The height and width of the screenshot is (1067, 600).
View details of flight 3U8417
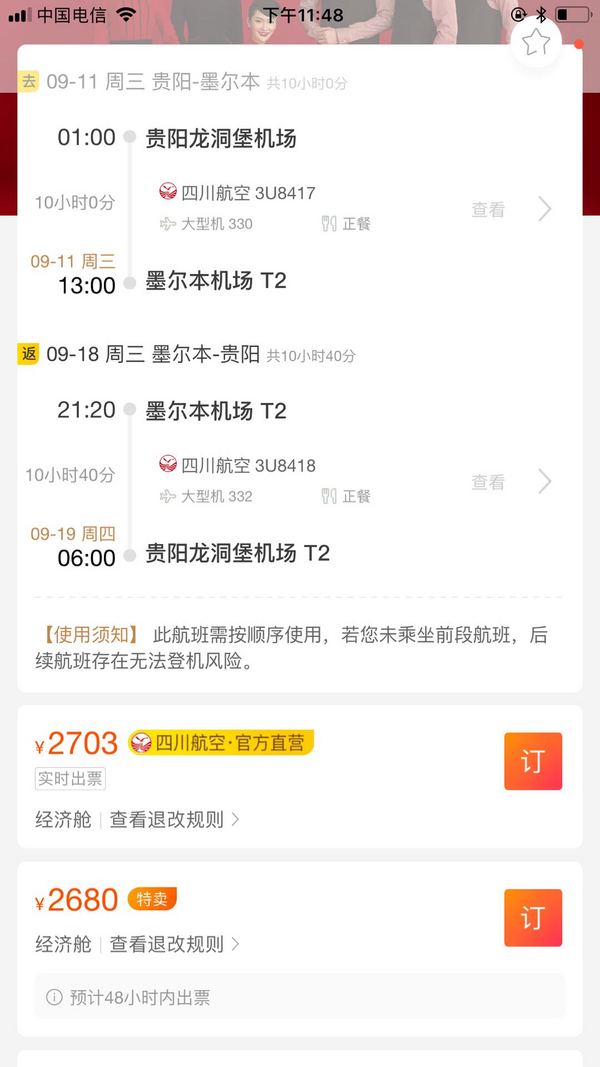512,209
